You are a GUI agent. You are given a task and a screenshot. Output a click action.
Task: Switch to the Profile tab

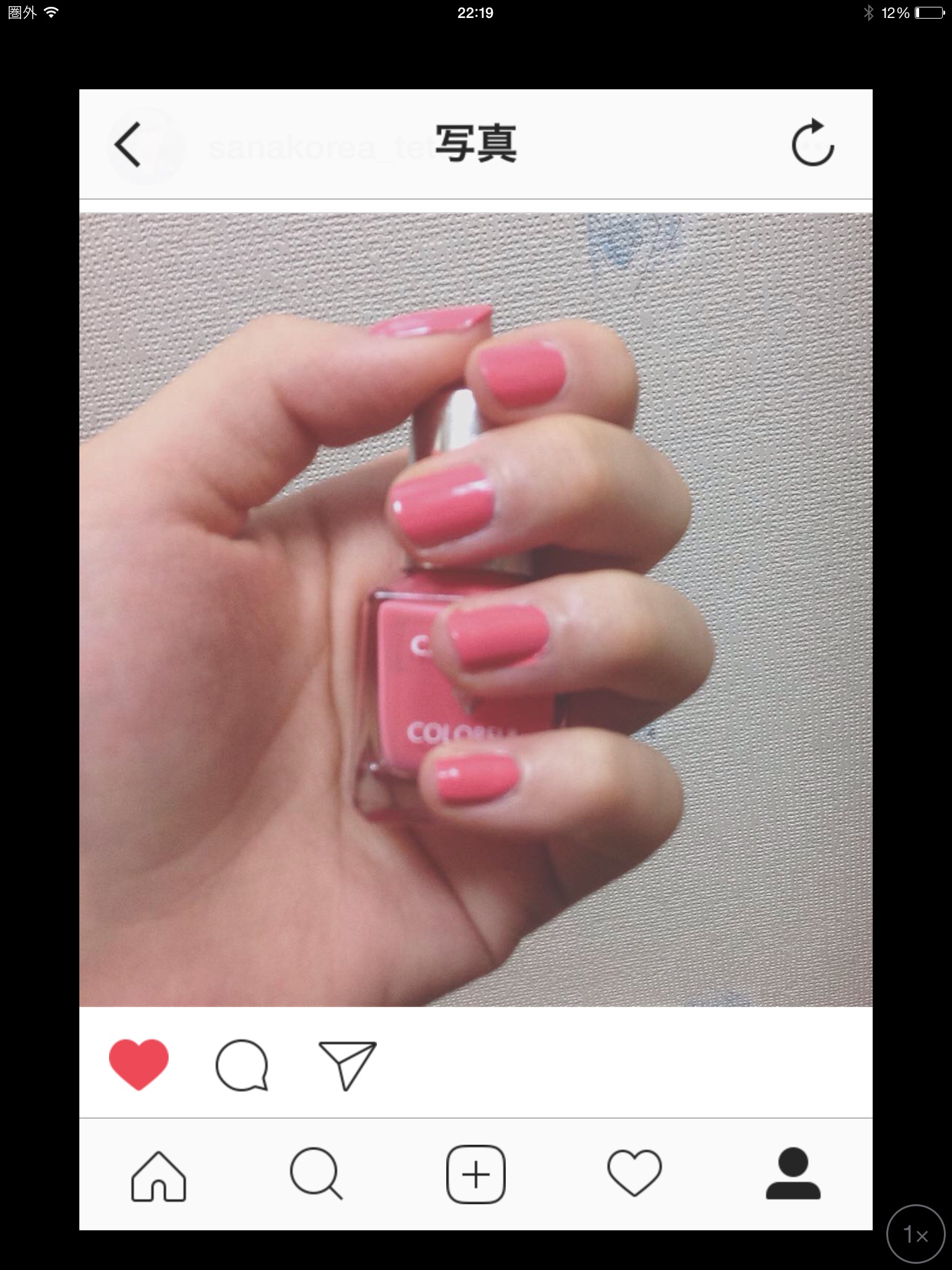click(793, 1173)
